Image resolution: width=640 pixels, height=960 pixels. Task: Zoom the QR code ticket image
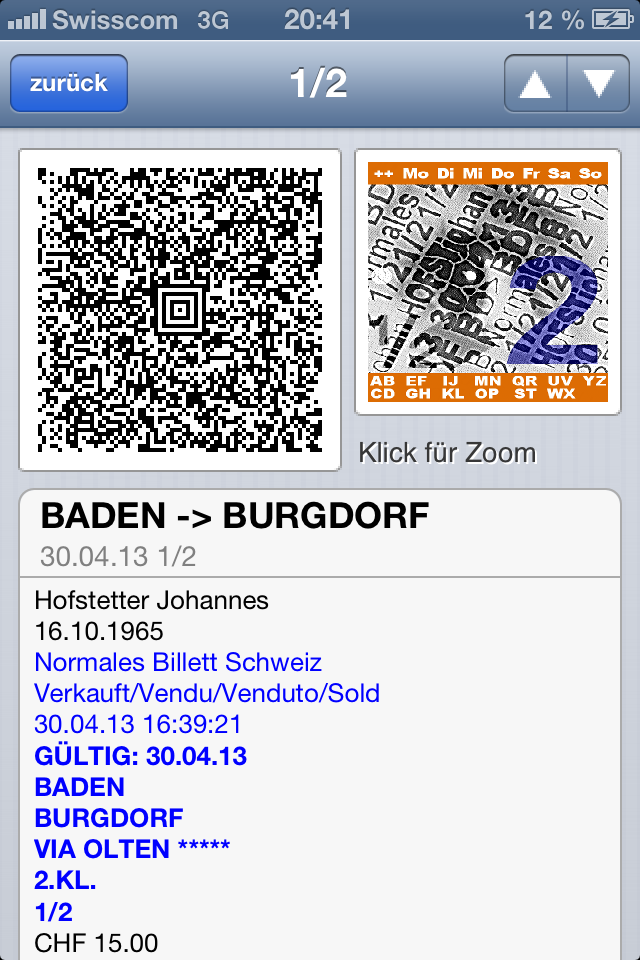click(180, 309)
